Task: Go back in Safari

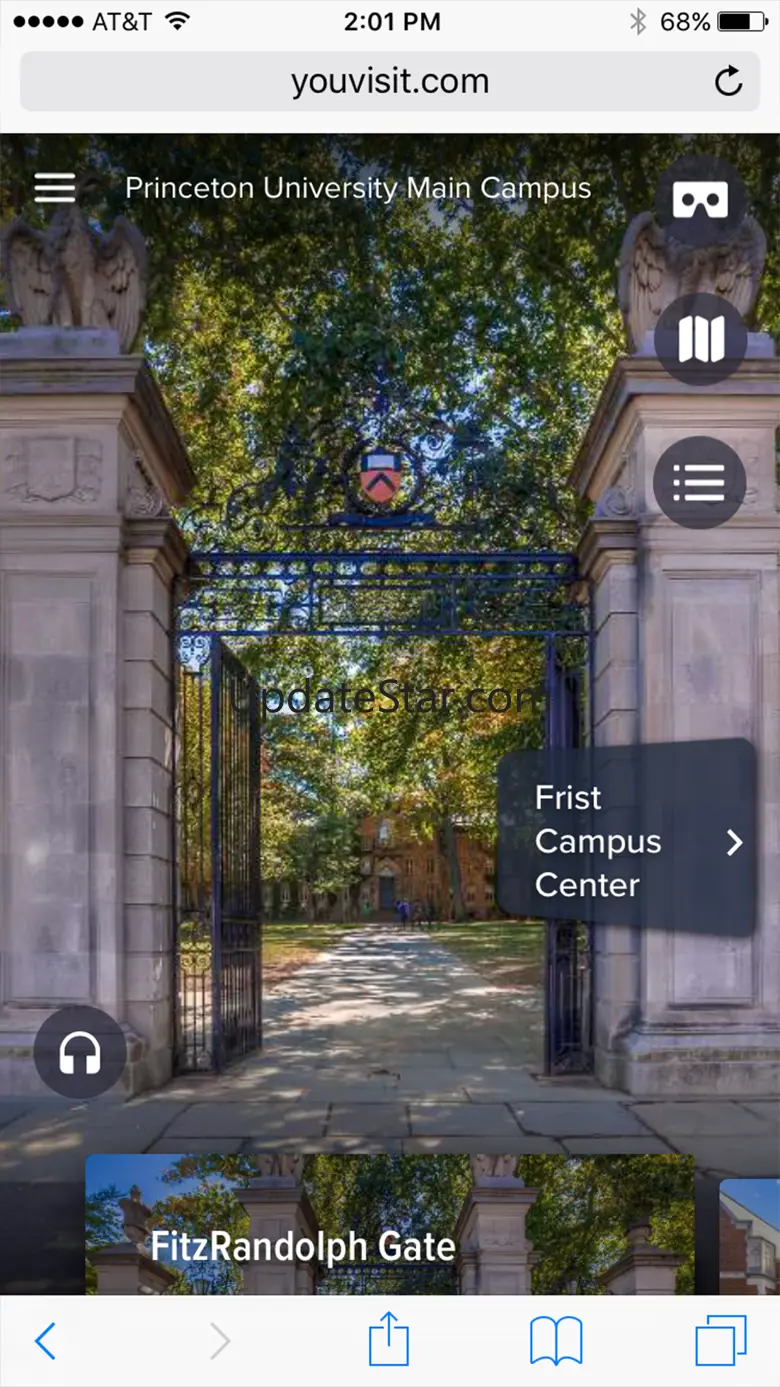Action: [45, 1341]
